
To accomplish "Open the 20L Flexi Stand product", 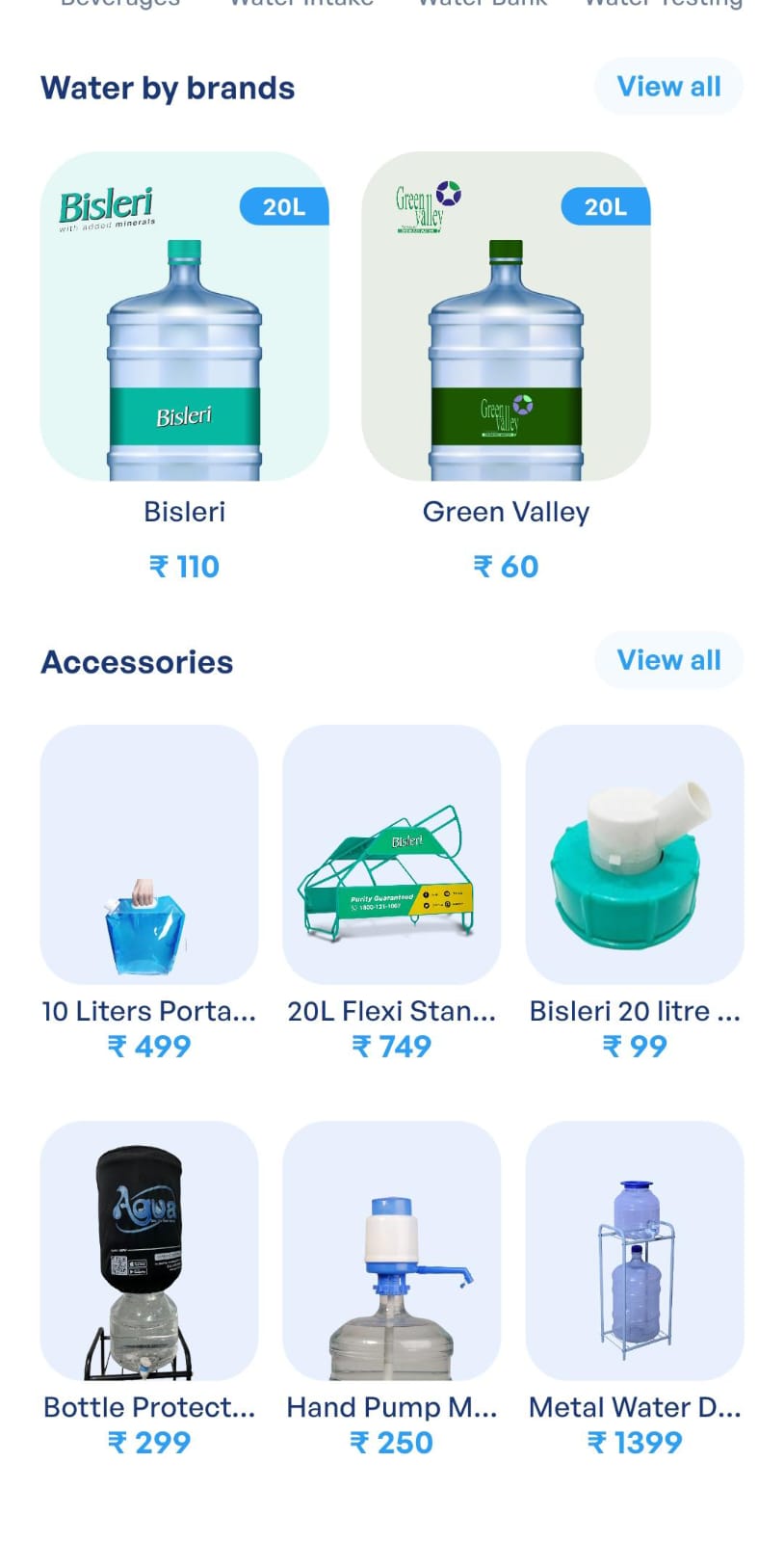I will click(x=391, y=854).
